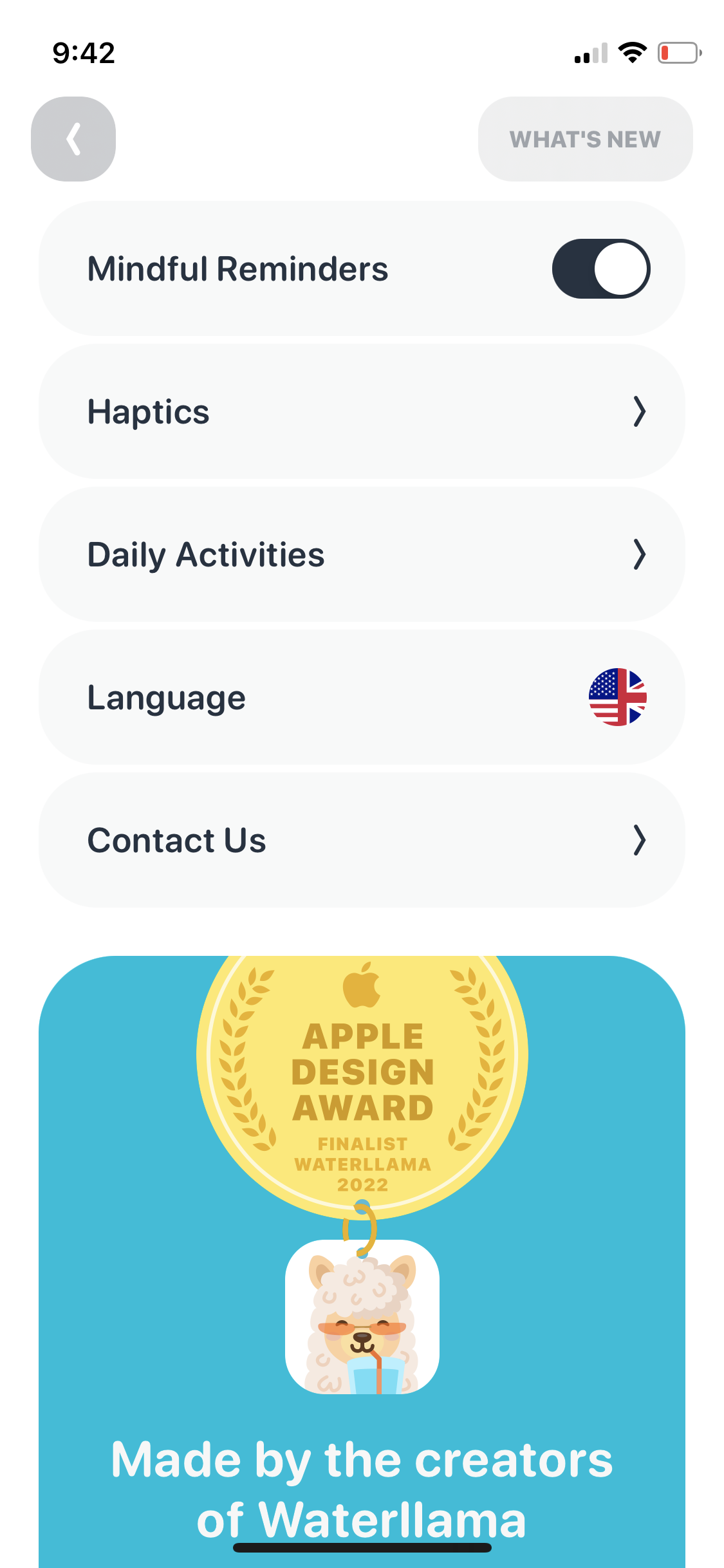
Task: Select the Daily Activities row
Action: coord(362,554)
